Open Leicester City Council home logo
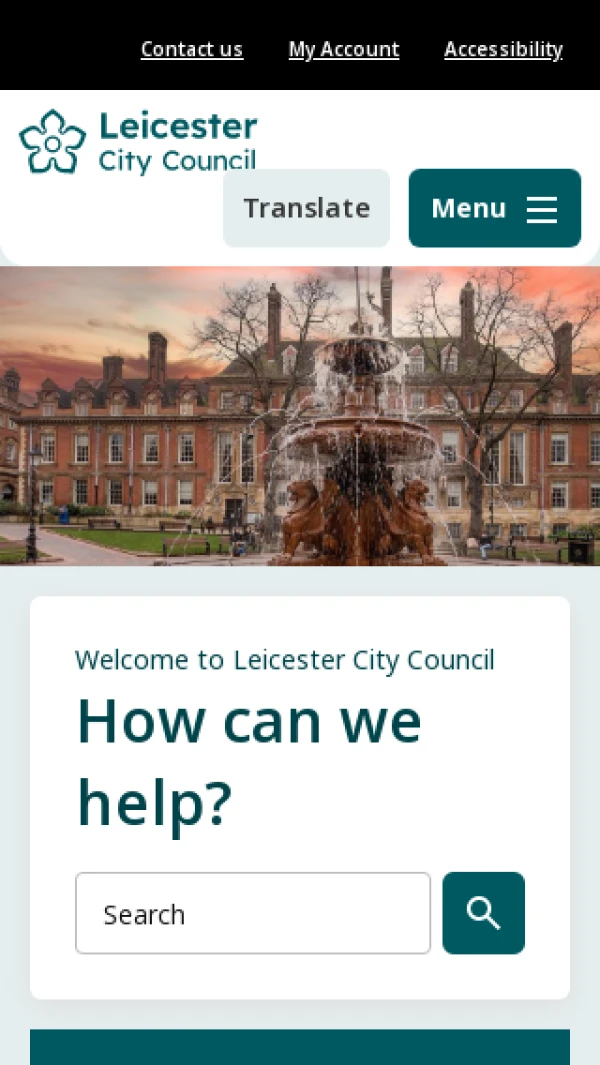Image resolution: width=600 pixels, height=1065 pixels. [x=138, y=141]
